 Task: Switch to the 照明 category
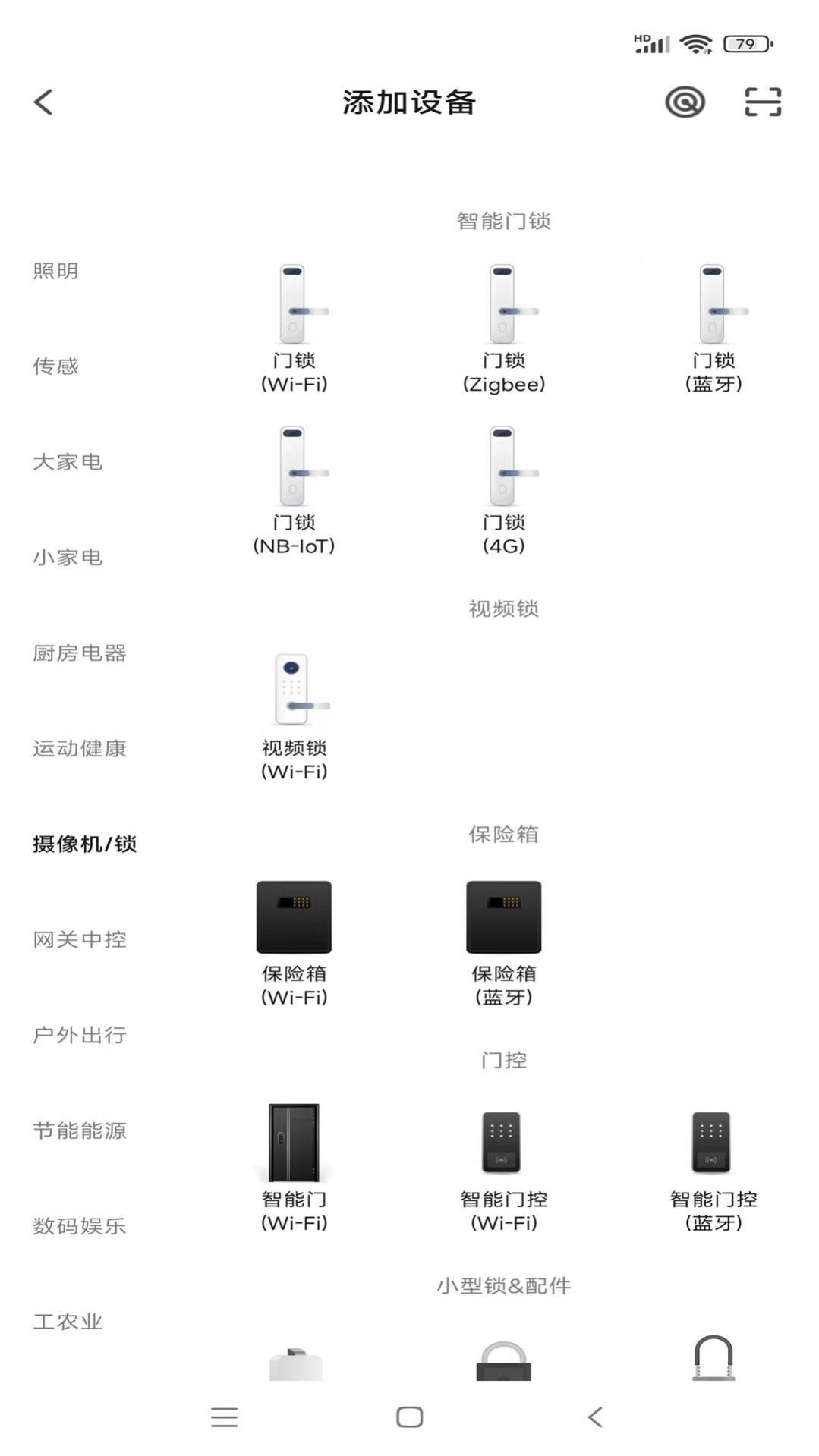pos(55,270)
